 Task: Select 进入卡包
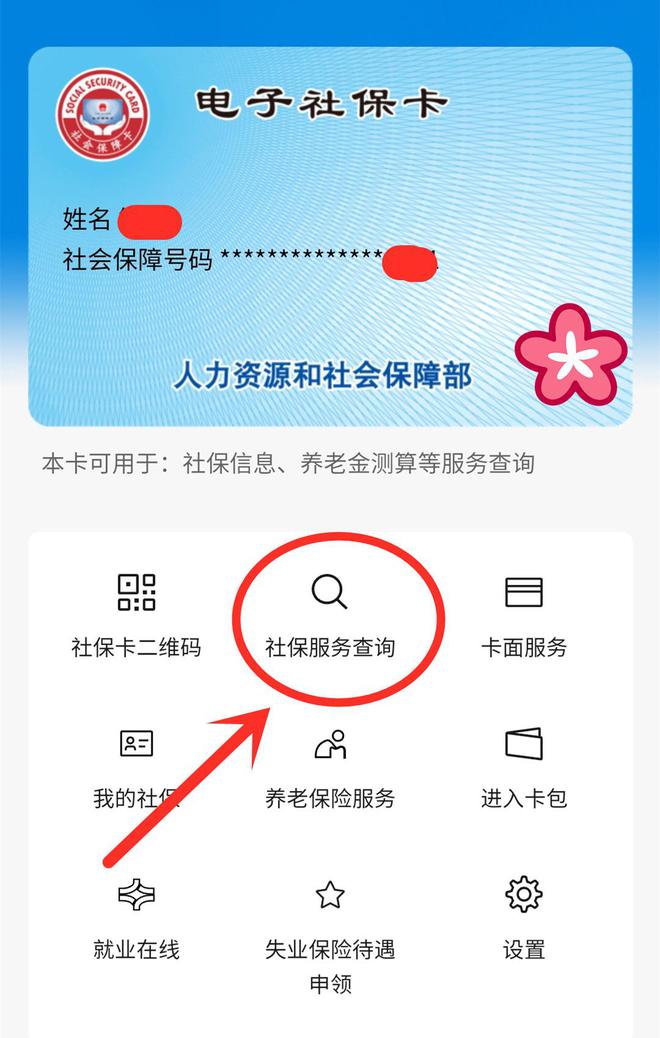tap(523, 767)
